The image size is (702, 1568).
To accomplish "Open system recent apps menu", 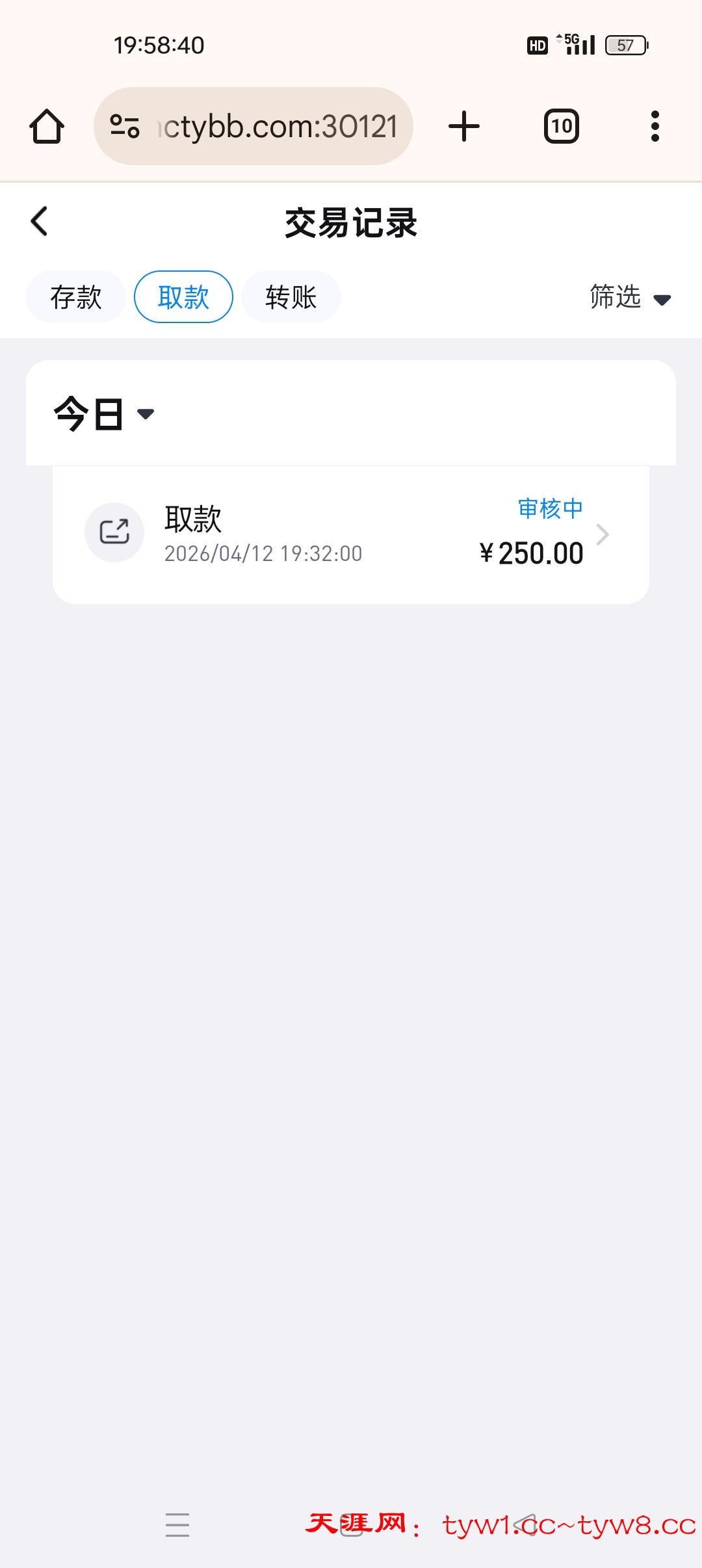I will pos(177,1525).
